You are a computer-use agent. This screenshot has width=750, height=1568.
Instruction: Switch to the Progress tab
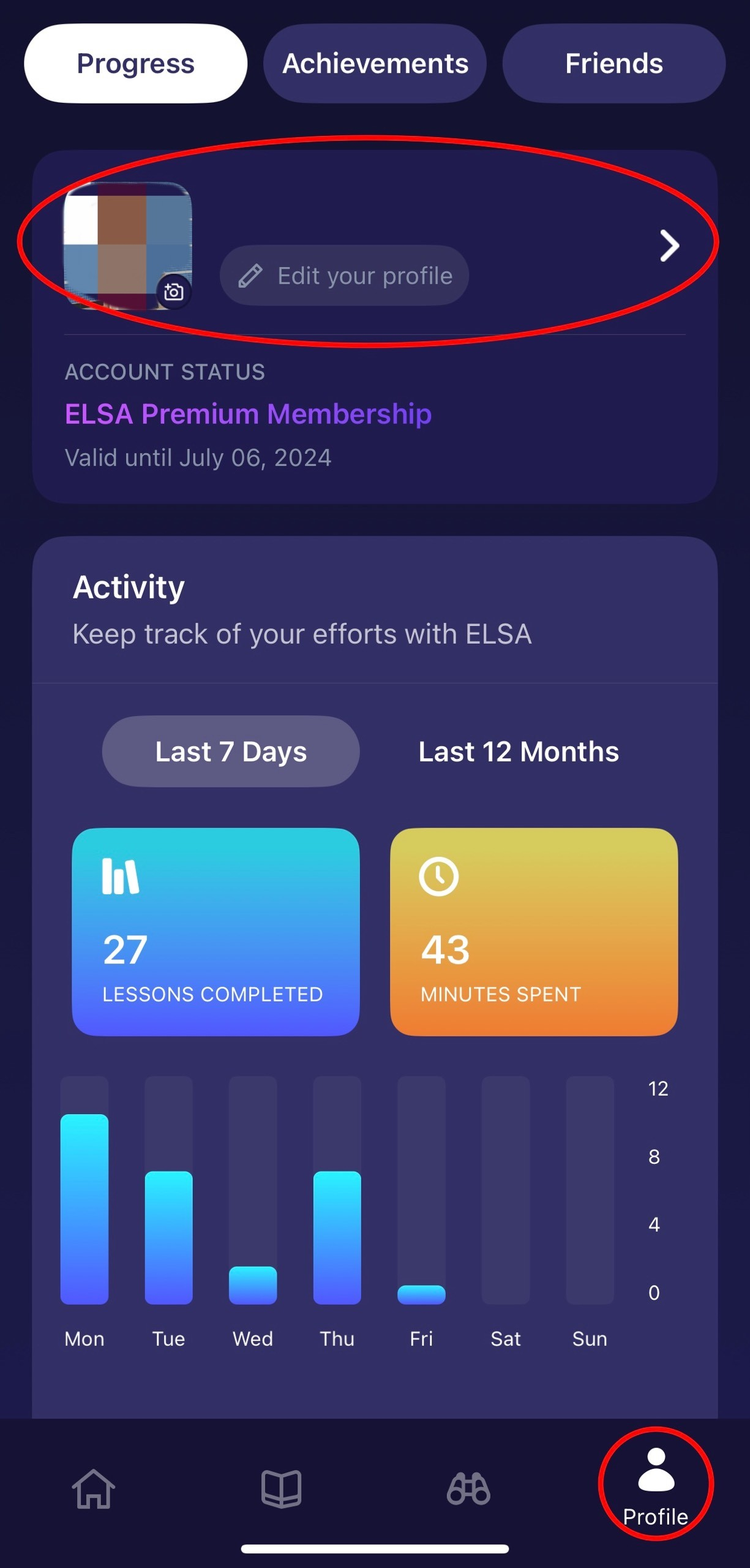[x=135, y=64]
